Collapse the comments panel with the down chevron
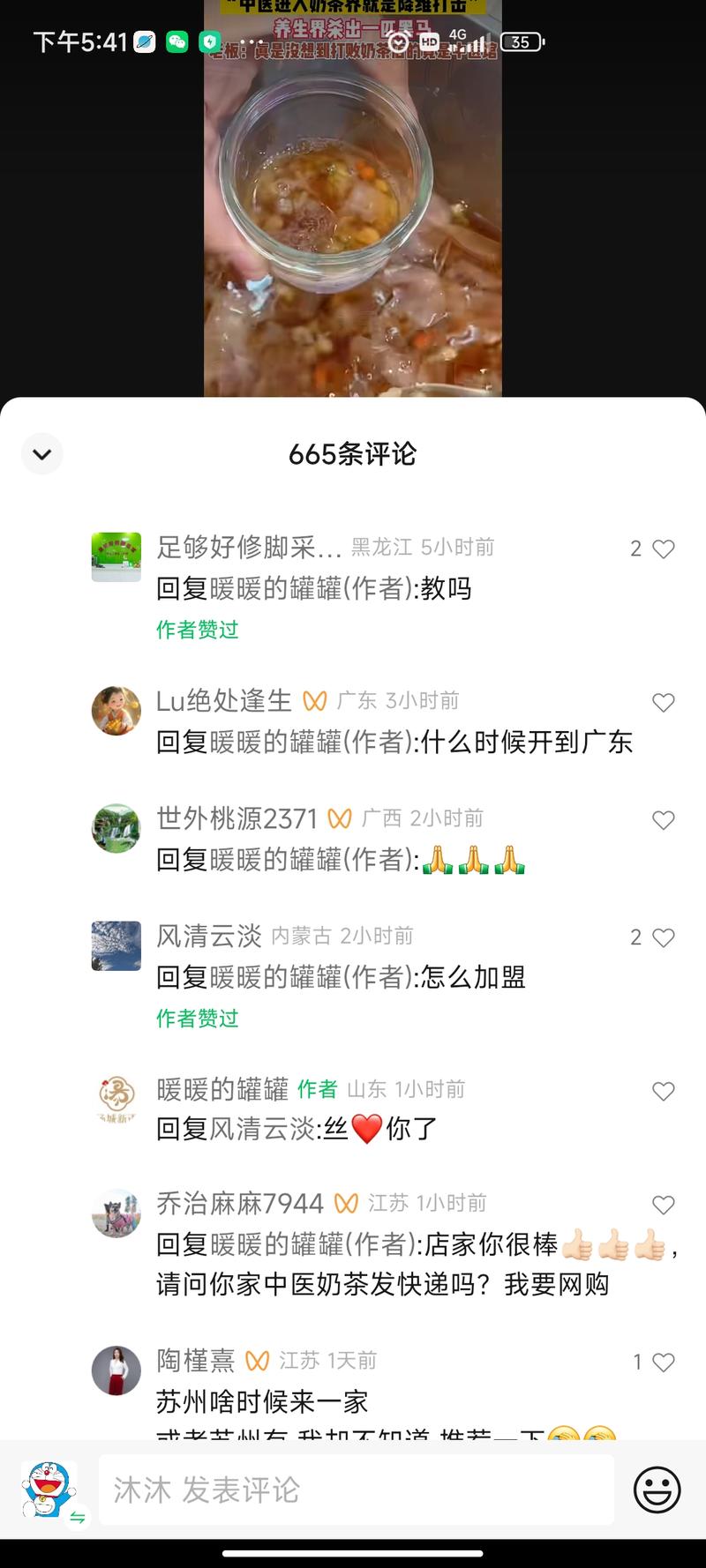 coord(41,454)
